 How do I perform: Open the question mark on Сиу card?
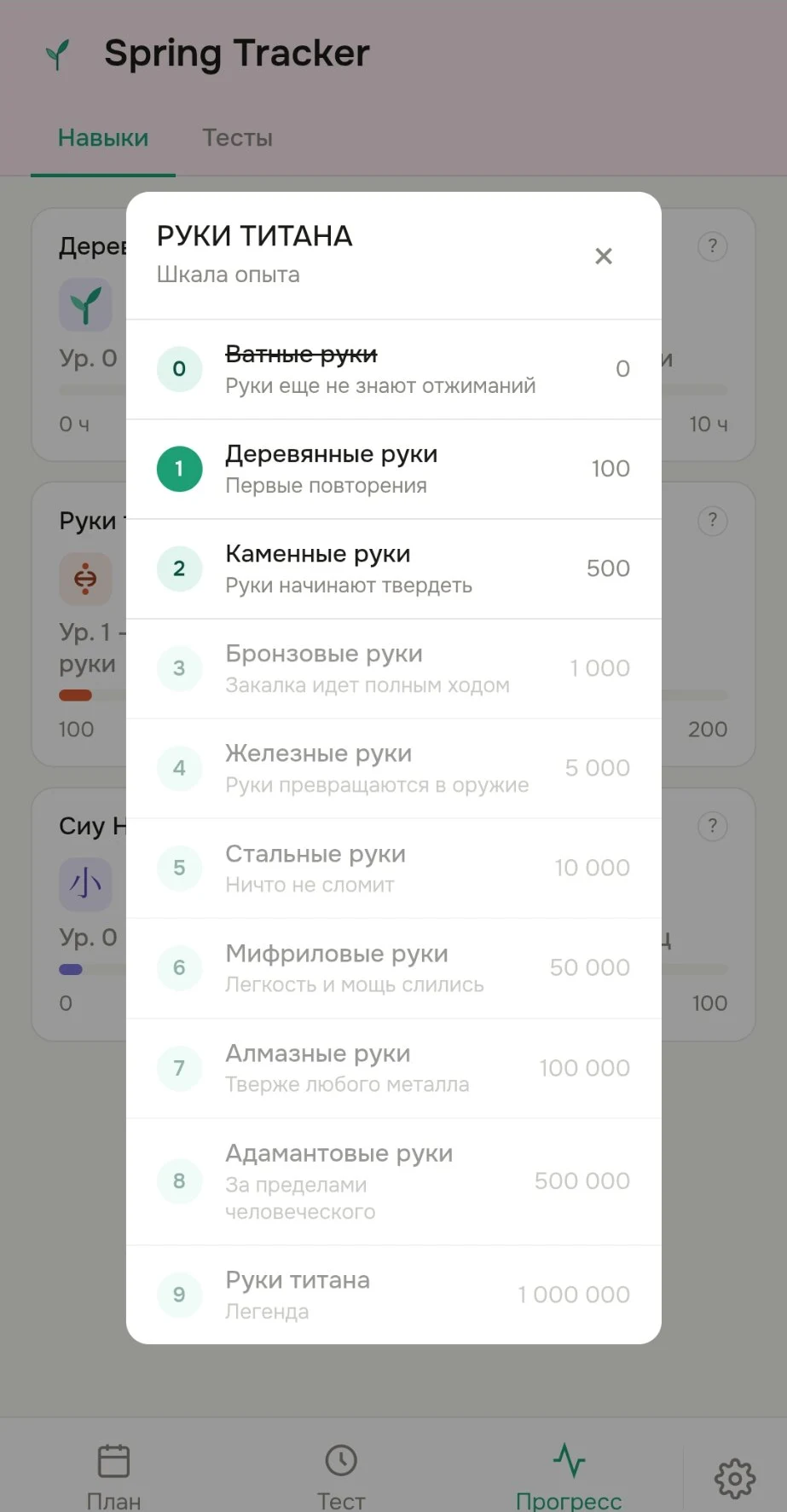tap(713, 826)
